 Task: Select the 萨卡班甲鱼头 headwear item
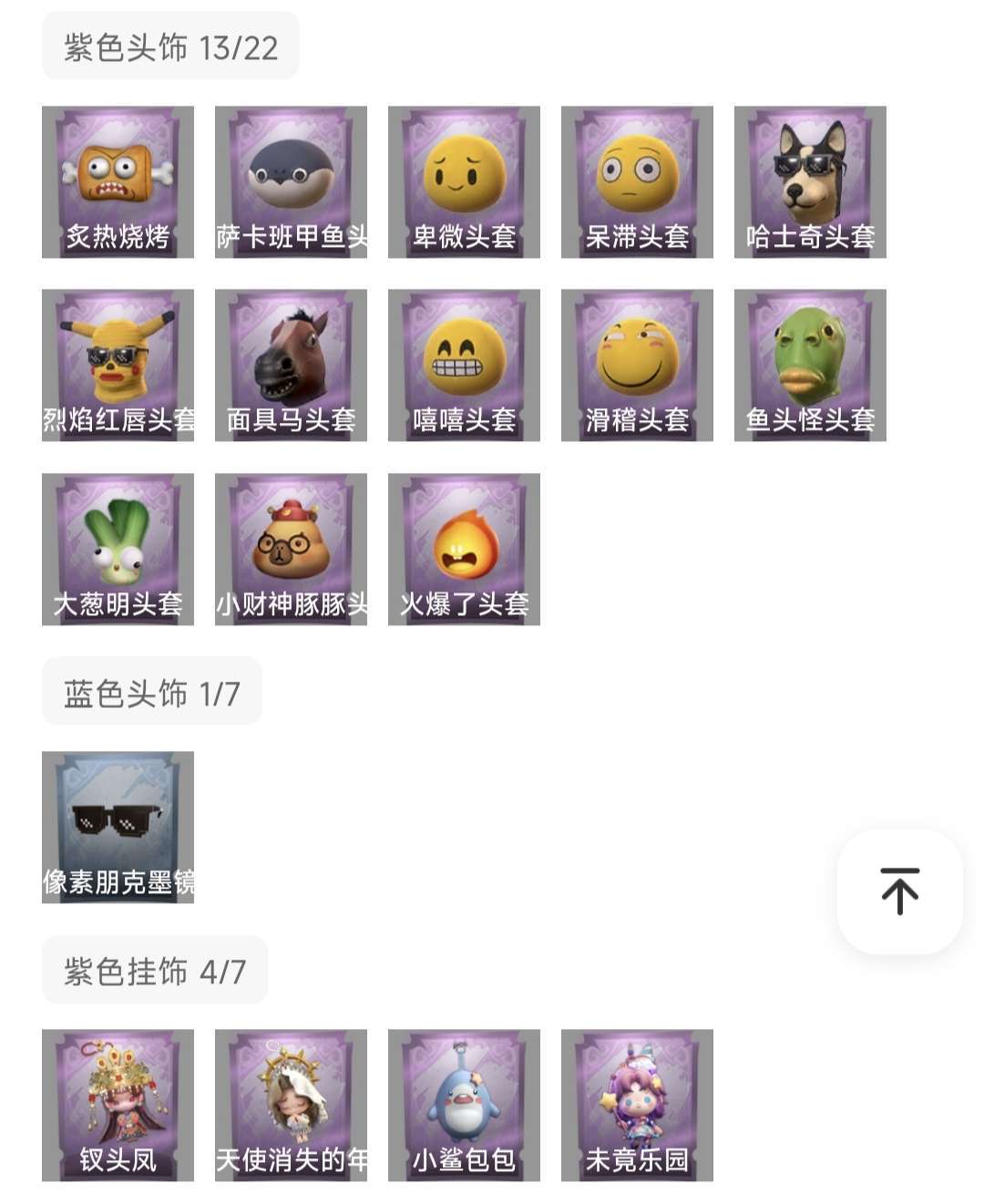[290, 180]
